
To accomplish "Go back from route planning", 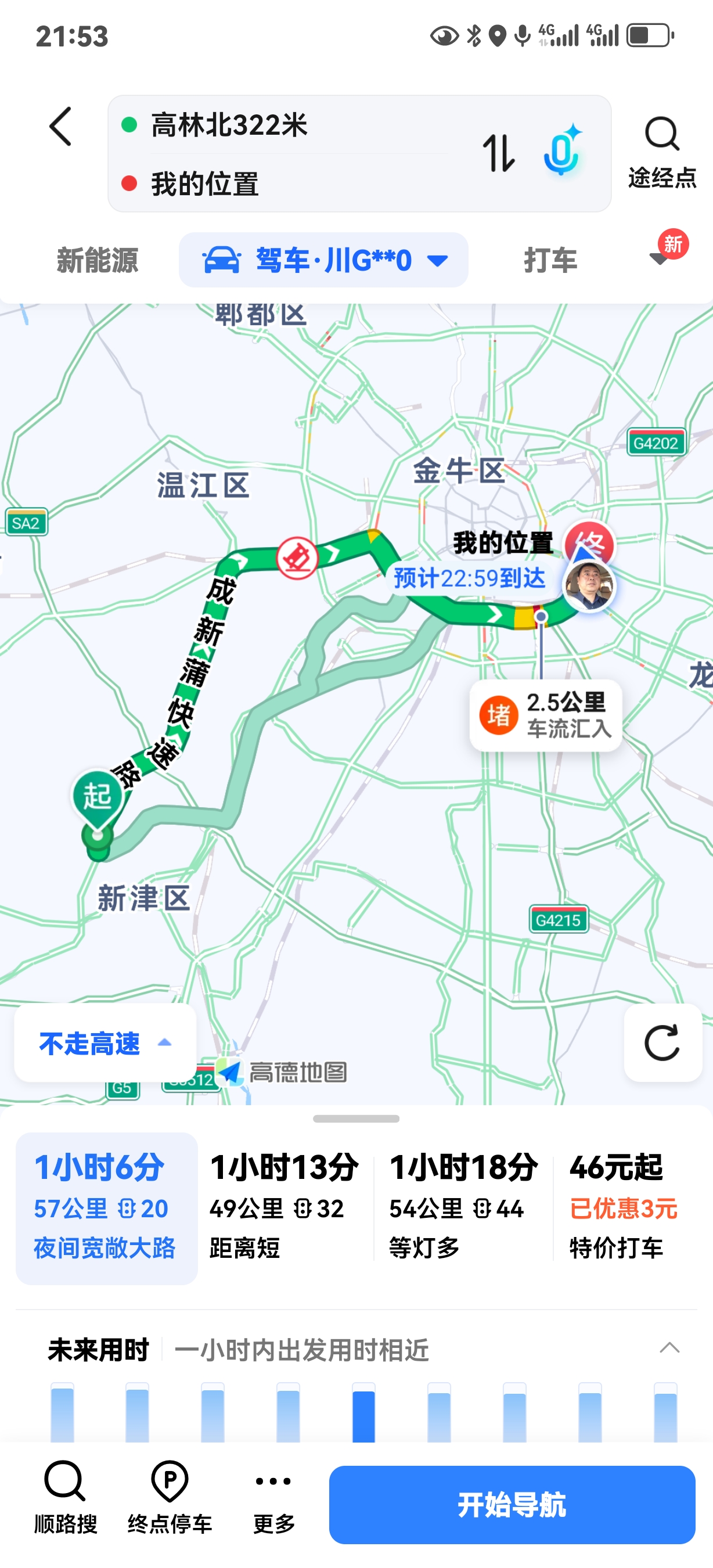I will coord(60,127).
